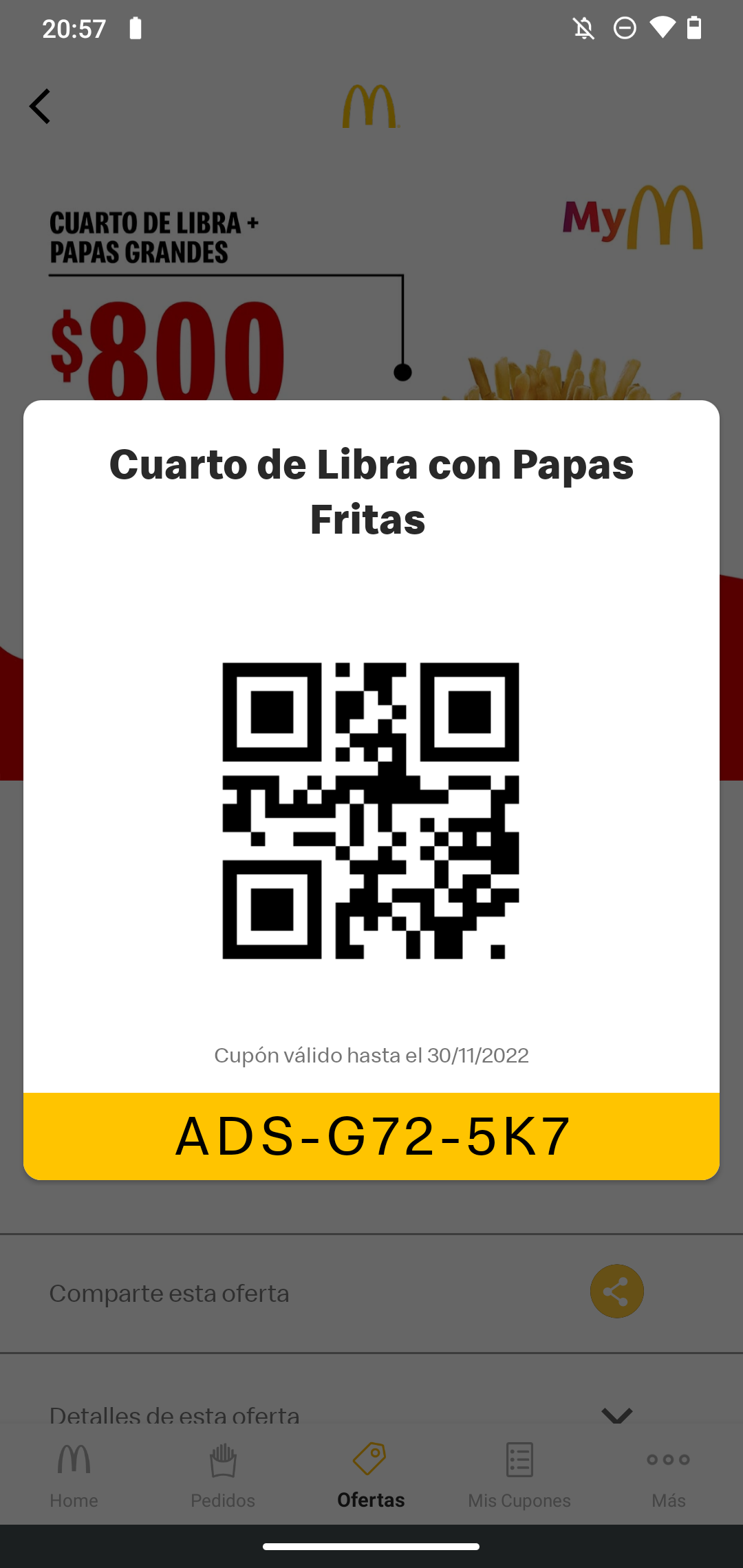Screen dimensions: 743x1568
Task: Go back using the top arrow
Action: coord(40,107)
